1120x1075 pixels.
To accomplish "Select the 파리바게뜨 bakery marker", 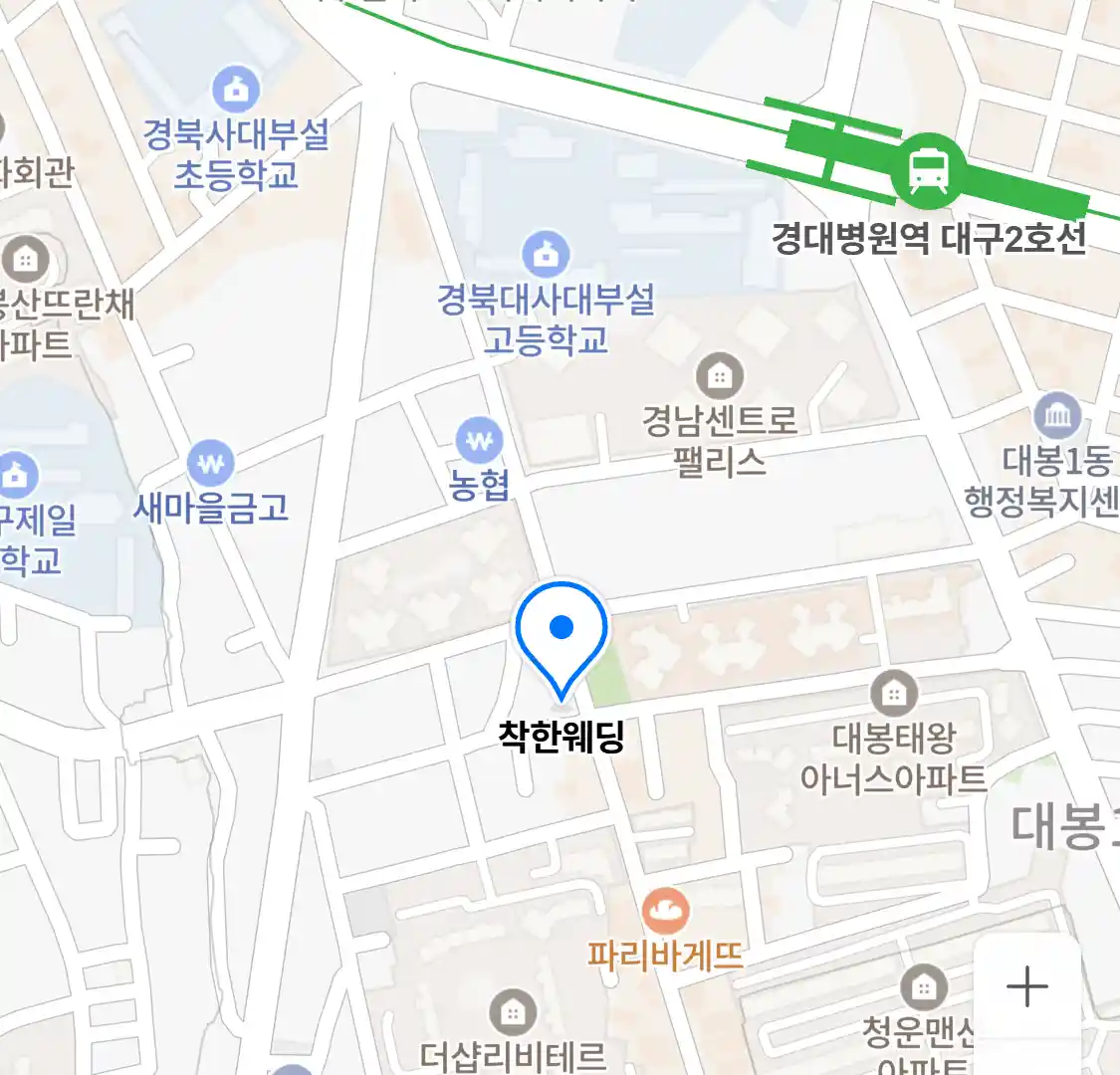I will click(x=665, y=911).
